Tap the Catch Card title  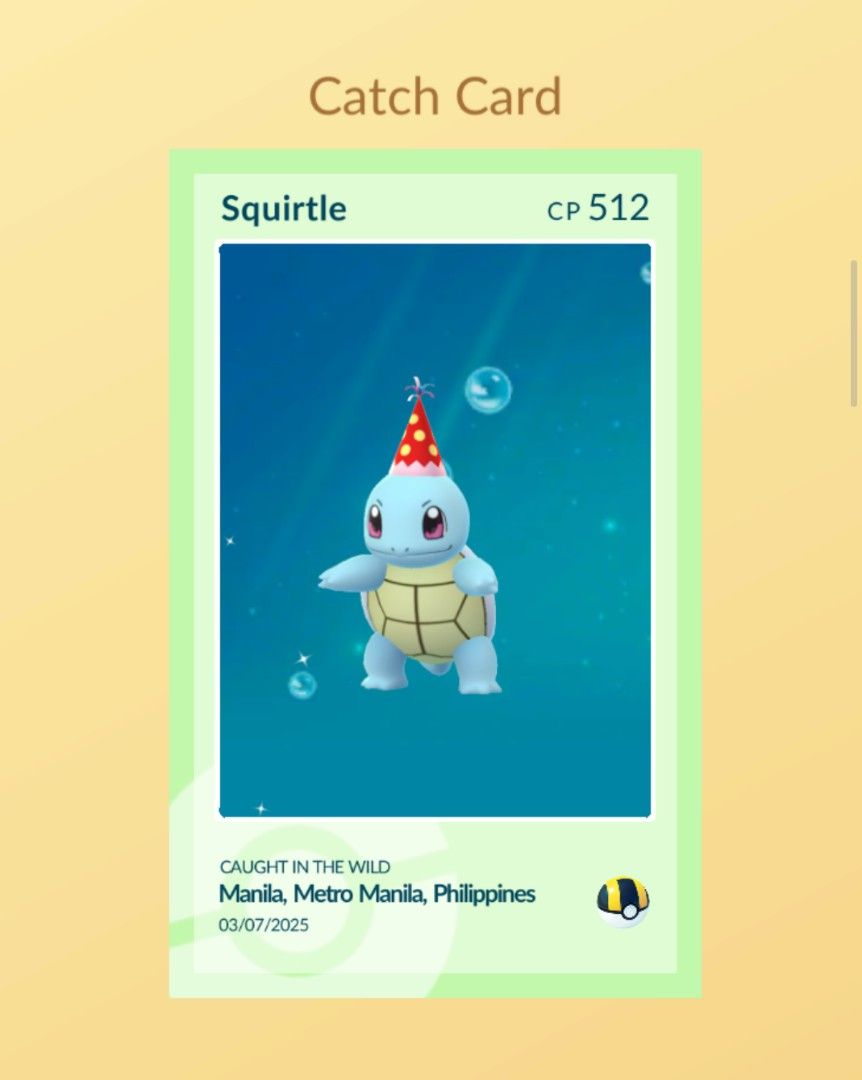tap(437, 95)
